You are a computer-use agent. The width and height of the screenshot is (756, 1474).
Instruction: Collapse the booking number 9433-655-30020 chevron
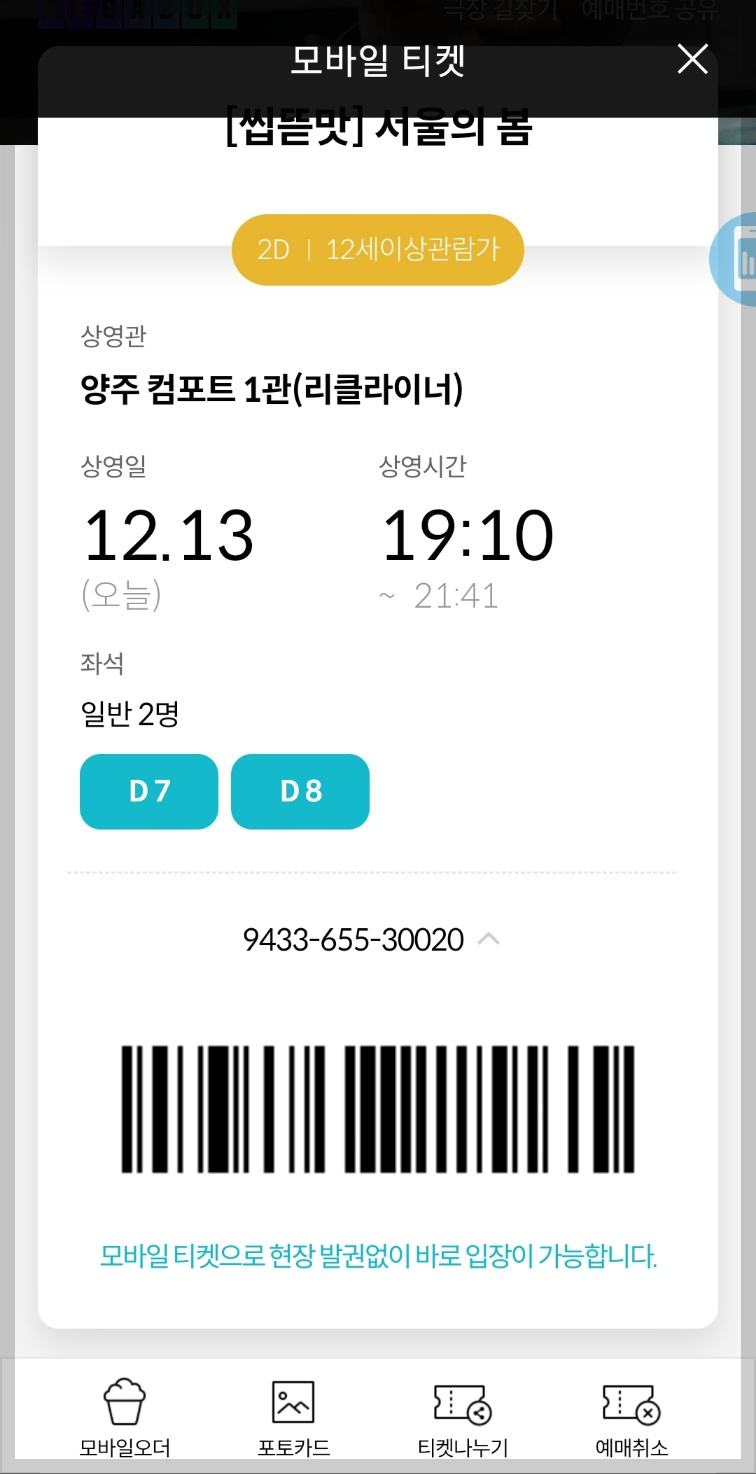(x=489, y=938)
